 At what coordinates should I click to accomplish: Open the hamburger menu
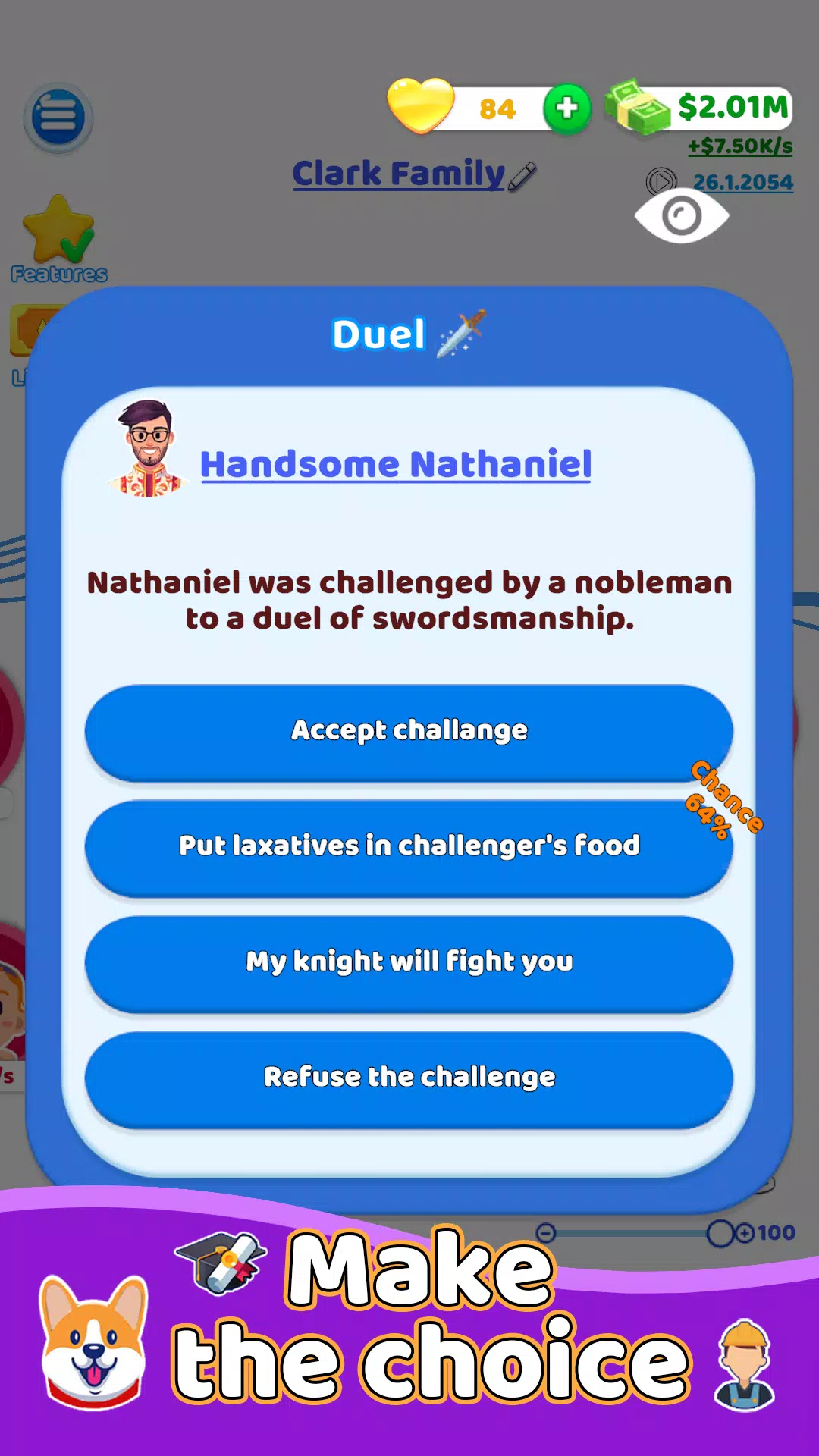pos(58,118)
